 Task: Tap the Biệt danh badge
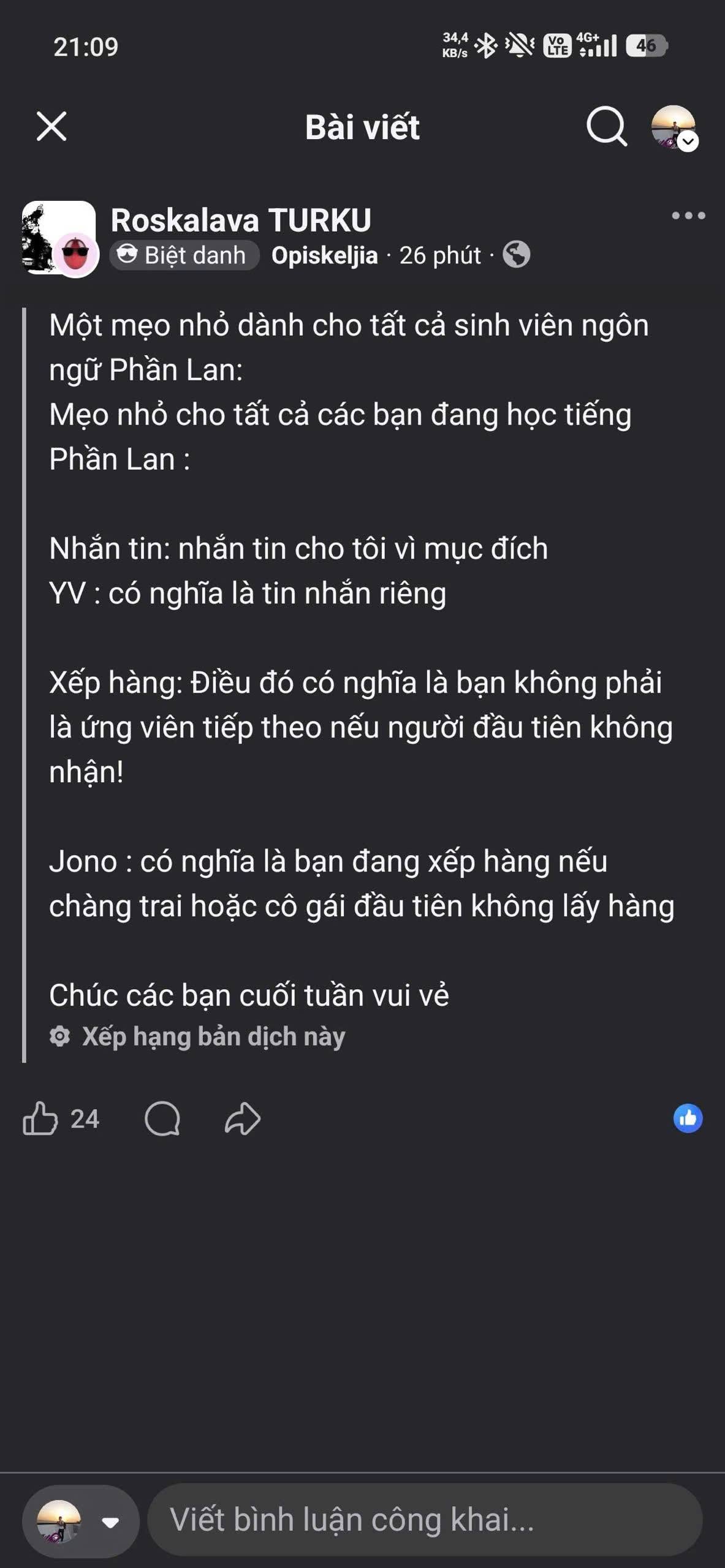click(184, 255)
